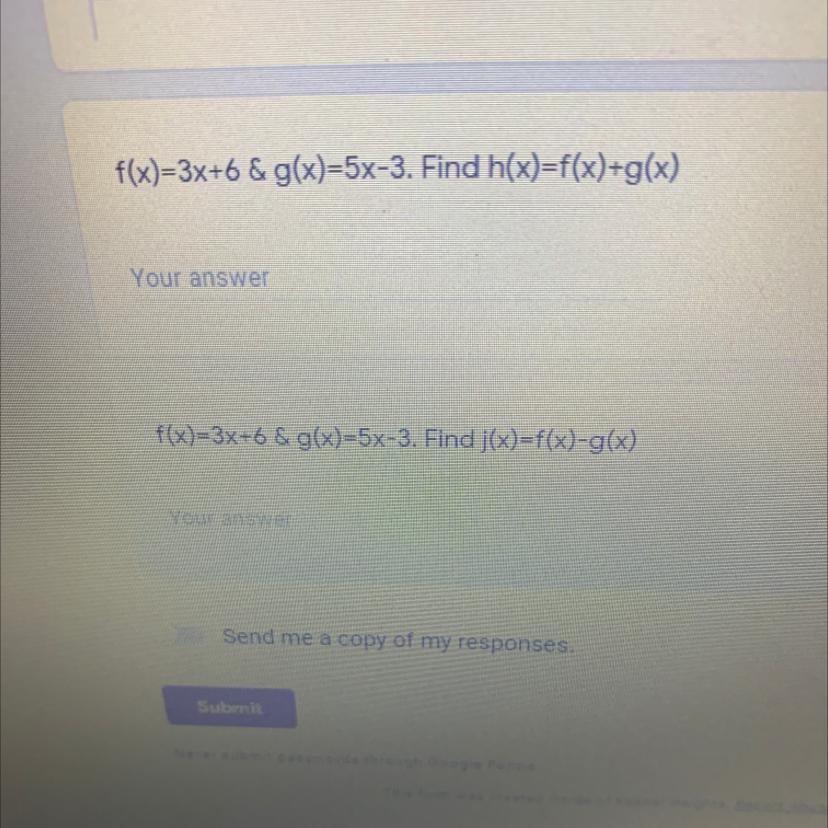Check Send me a copy of my responses

188,634
